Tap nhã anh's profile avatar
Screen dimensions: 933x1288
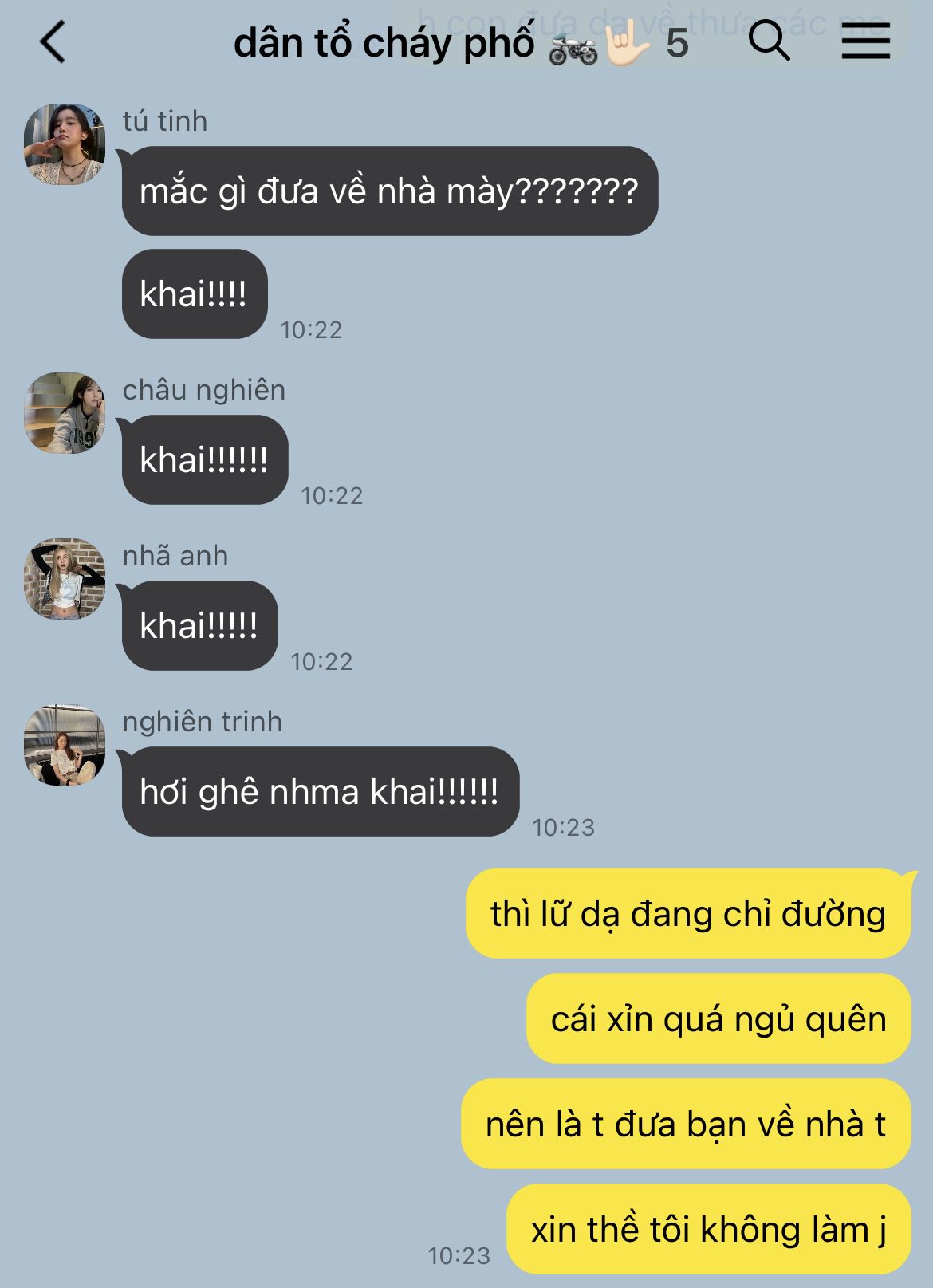point(65,579)
